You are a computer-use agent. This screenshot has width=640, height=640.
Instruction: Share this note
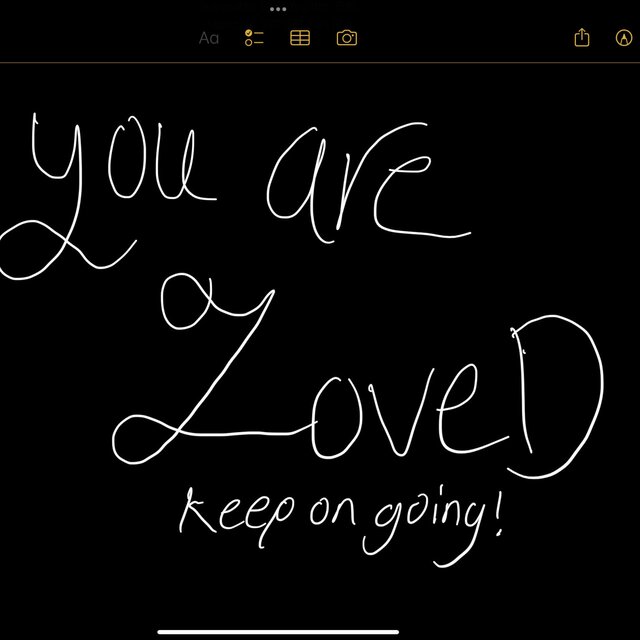click(582, 38)
